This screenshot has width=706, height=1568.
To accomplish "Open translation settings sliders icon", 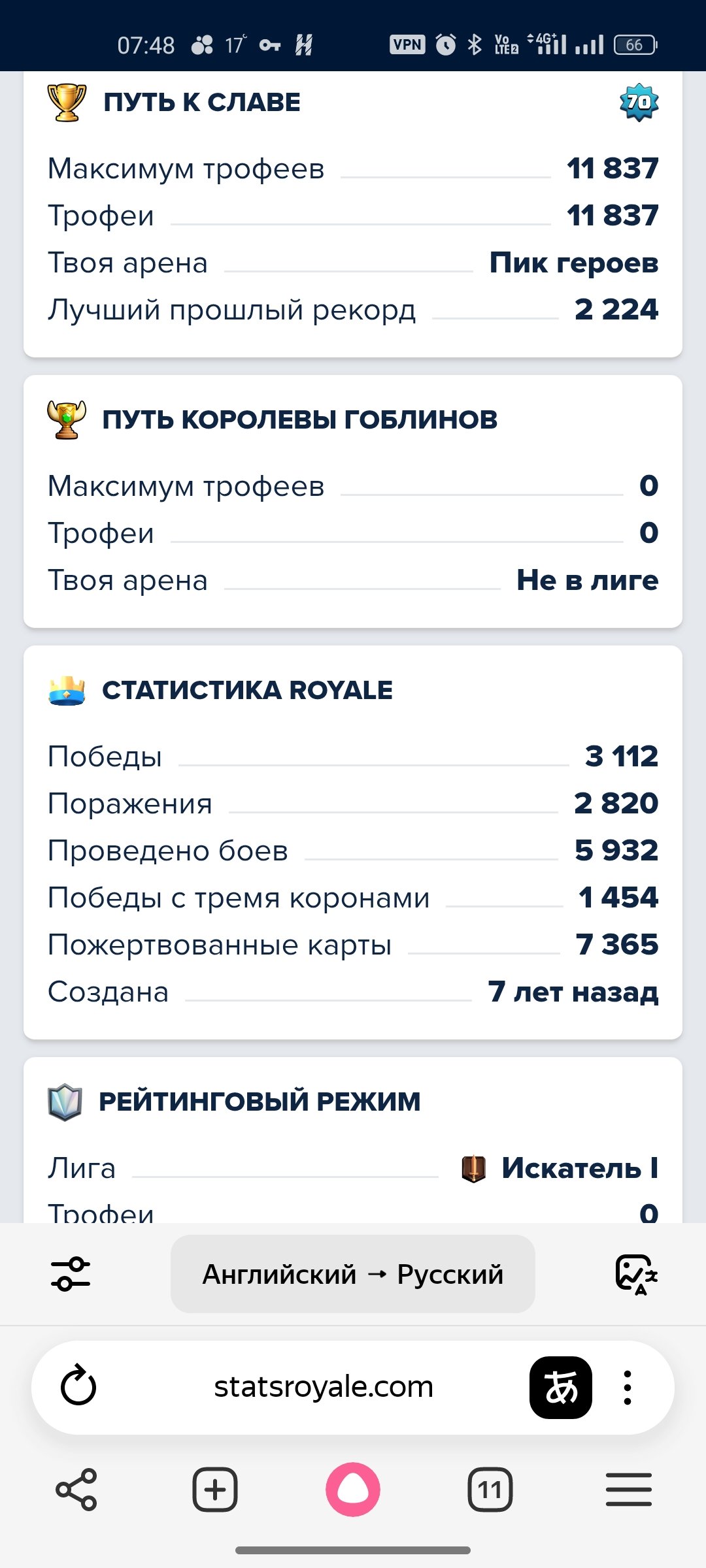I will 71,1274.
